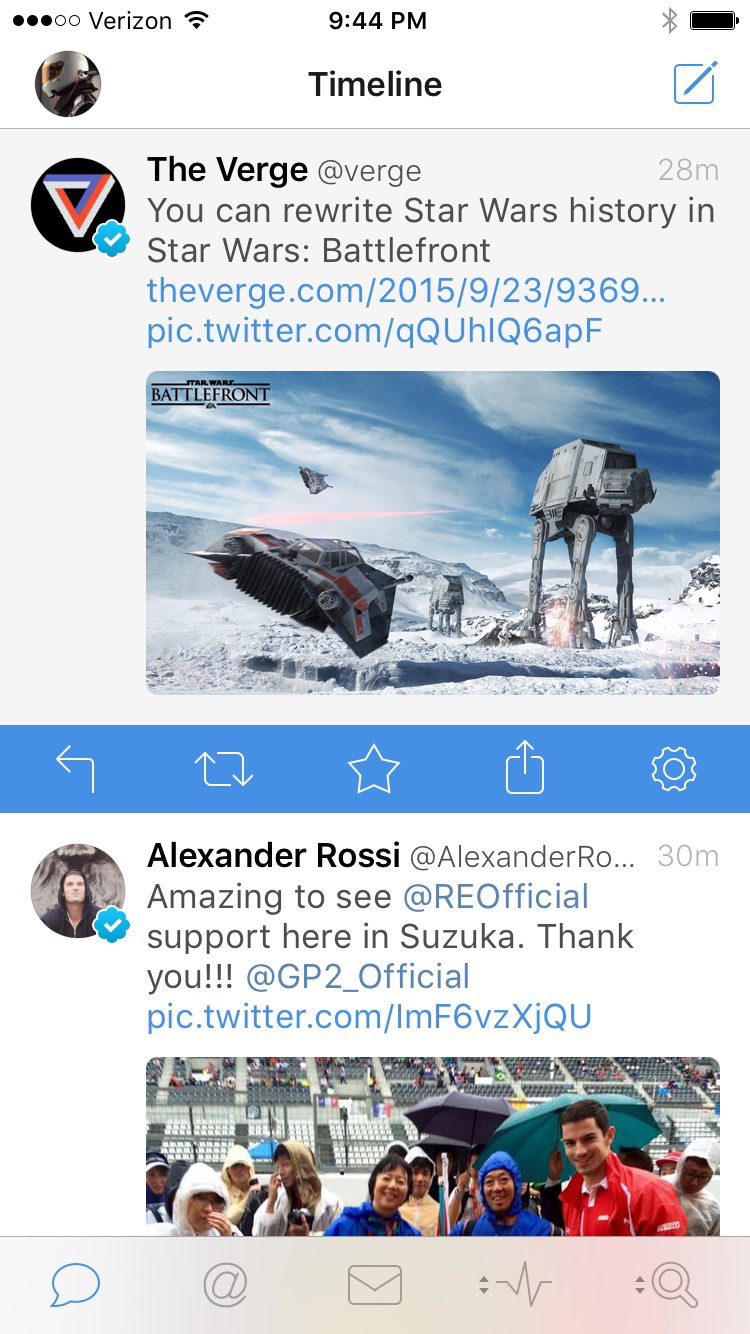
Task: Open the Search tab
Action: coord(668,1285)
